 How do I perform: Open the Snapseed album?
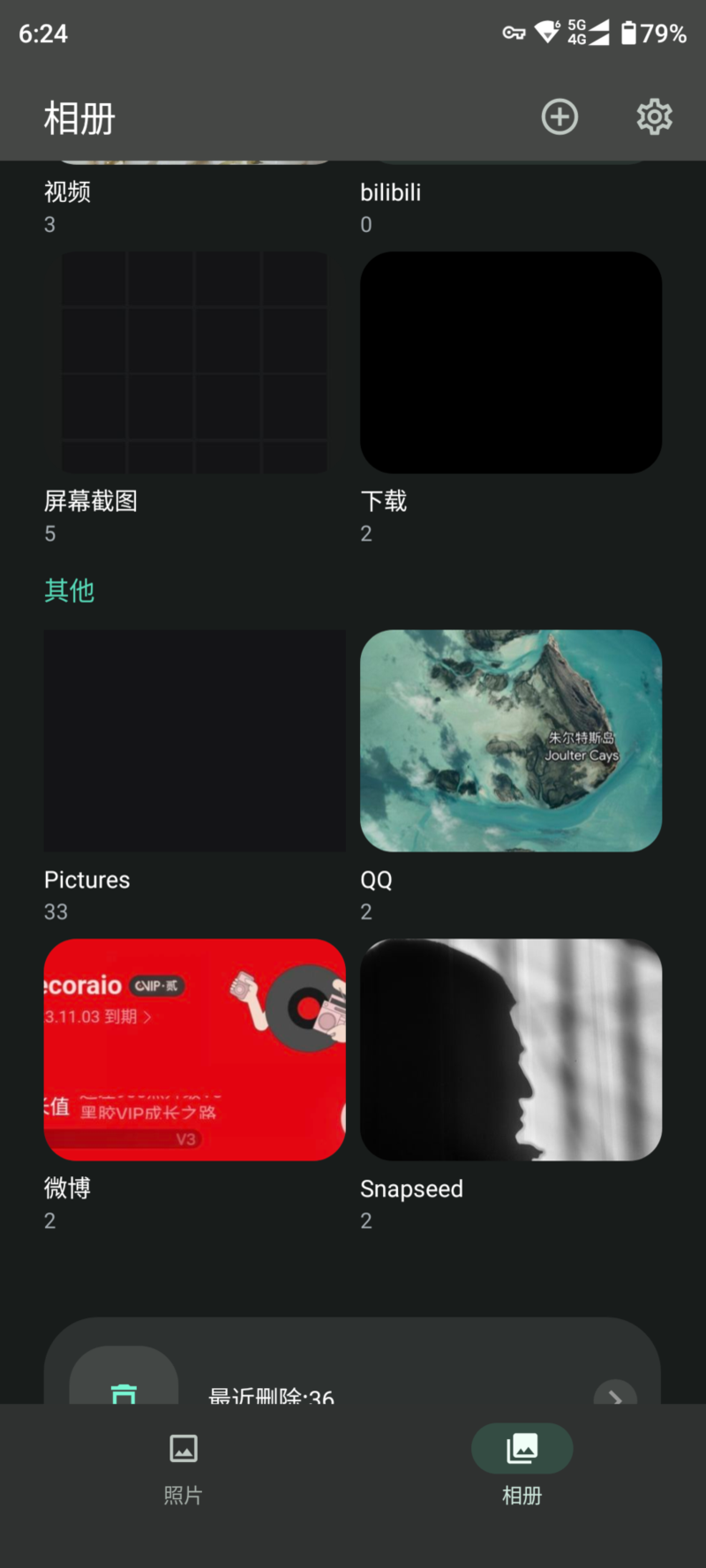tap(511, 1050)
